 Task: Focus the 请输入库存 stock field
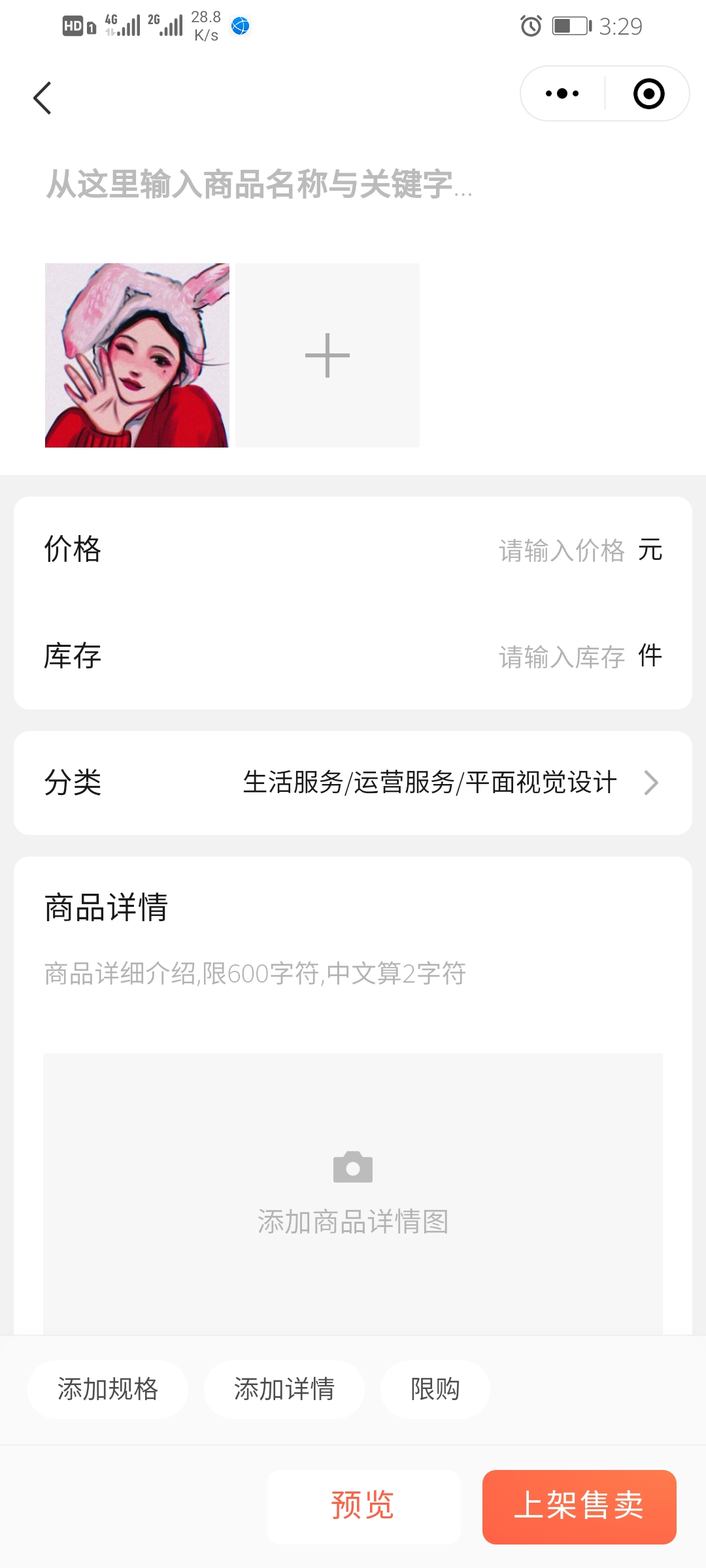coord(561,657)
